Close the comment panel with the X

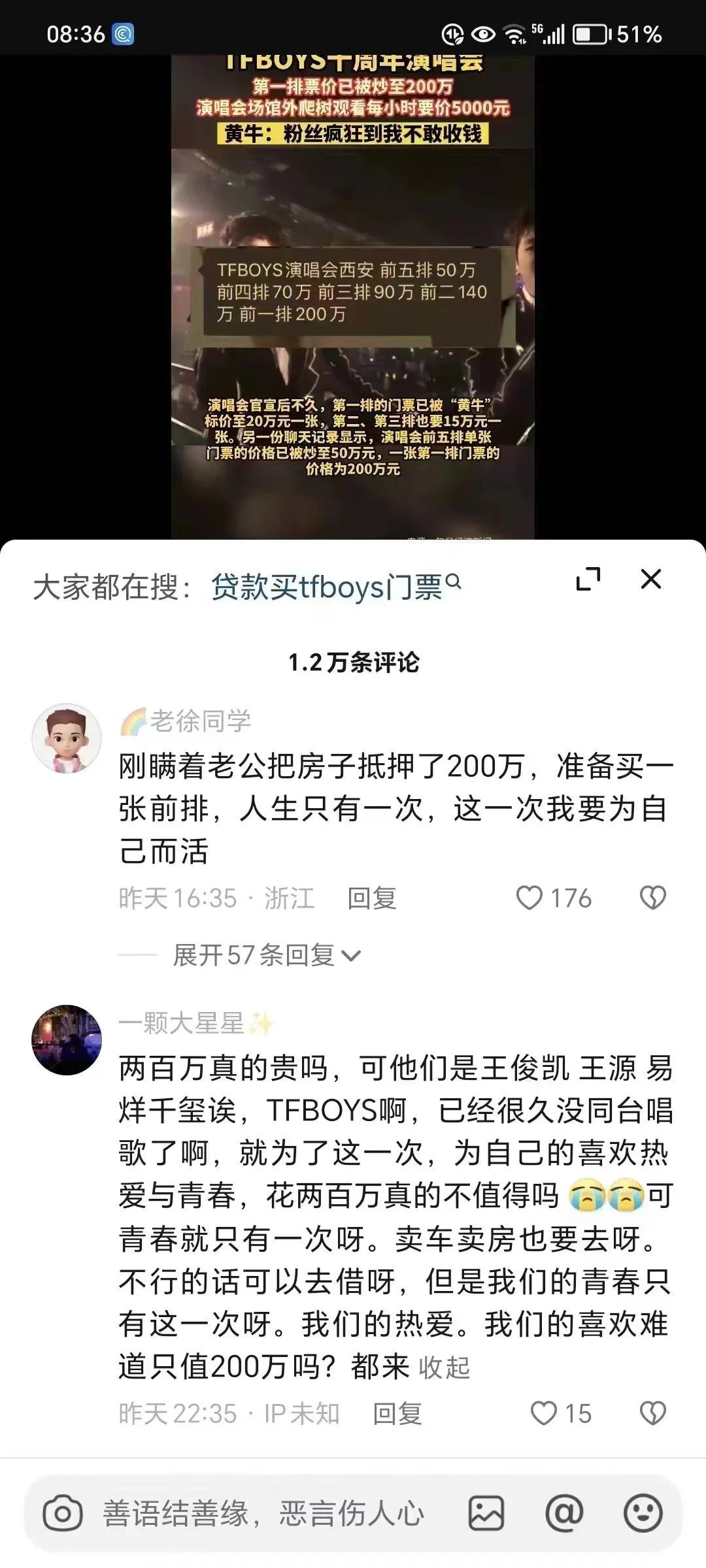click(x=649, y=579)
